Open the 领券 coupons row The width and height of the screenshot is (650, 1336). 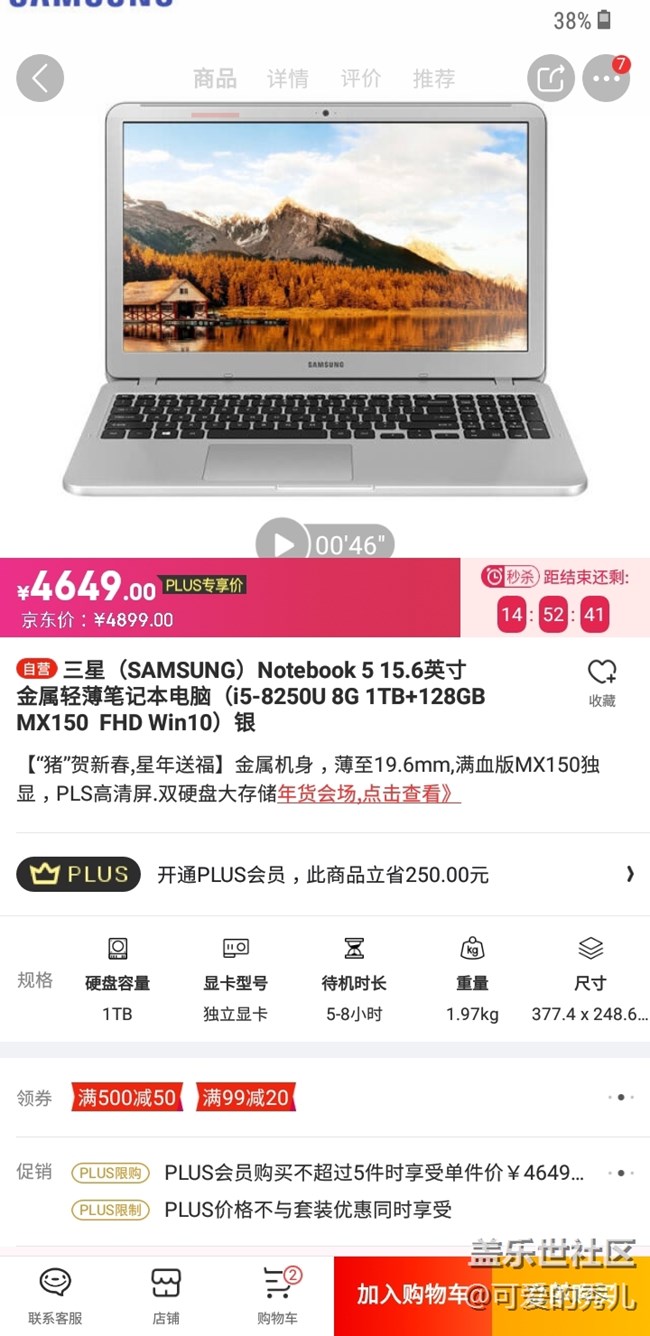(325, 1097)
